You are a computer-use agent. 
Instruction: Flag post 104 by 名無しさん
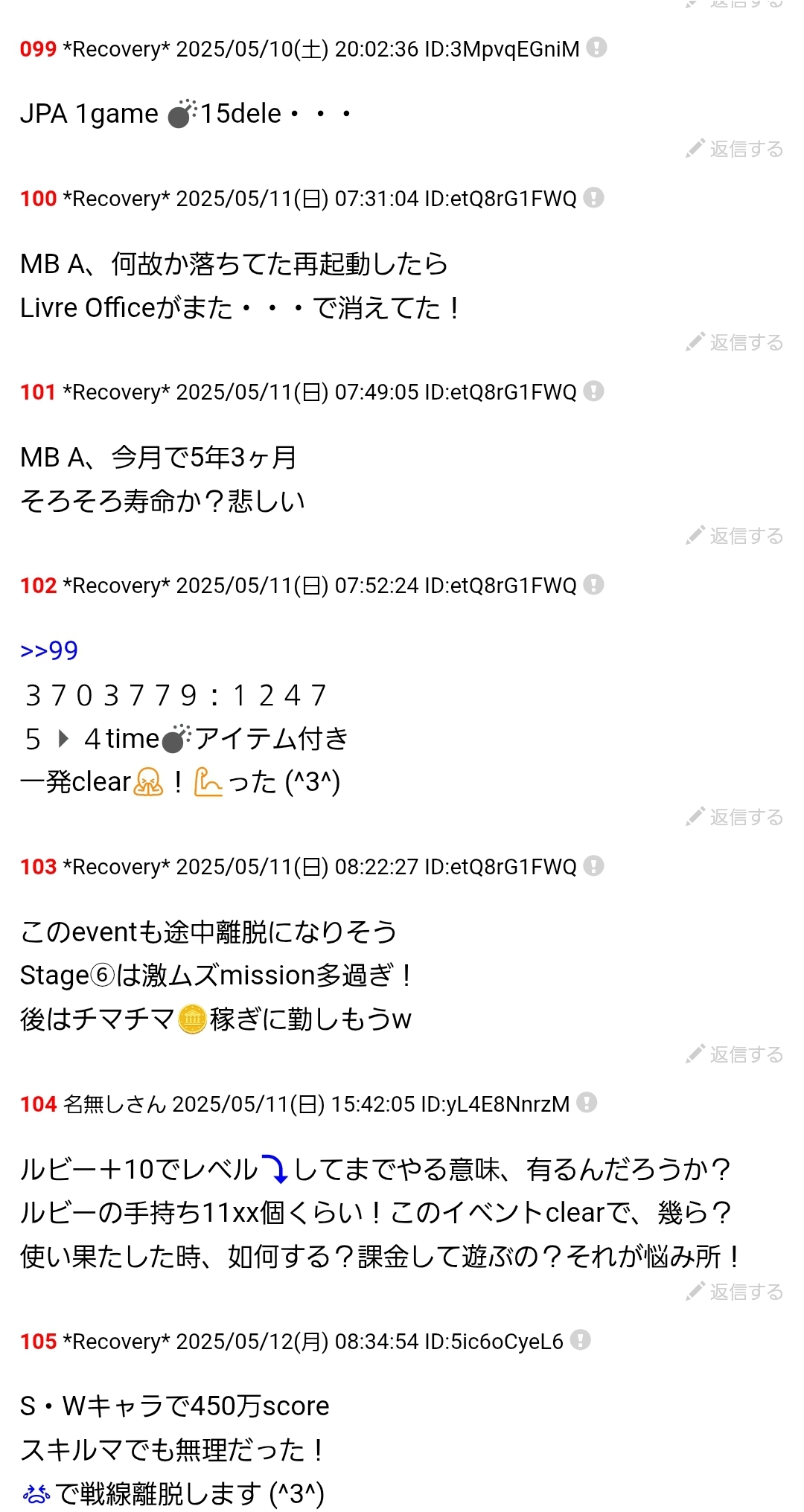click(587, 1103)
